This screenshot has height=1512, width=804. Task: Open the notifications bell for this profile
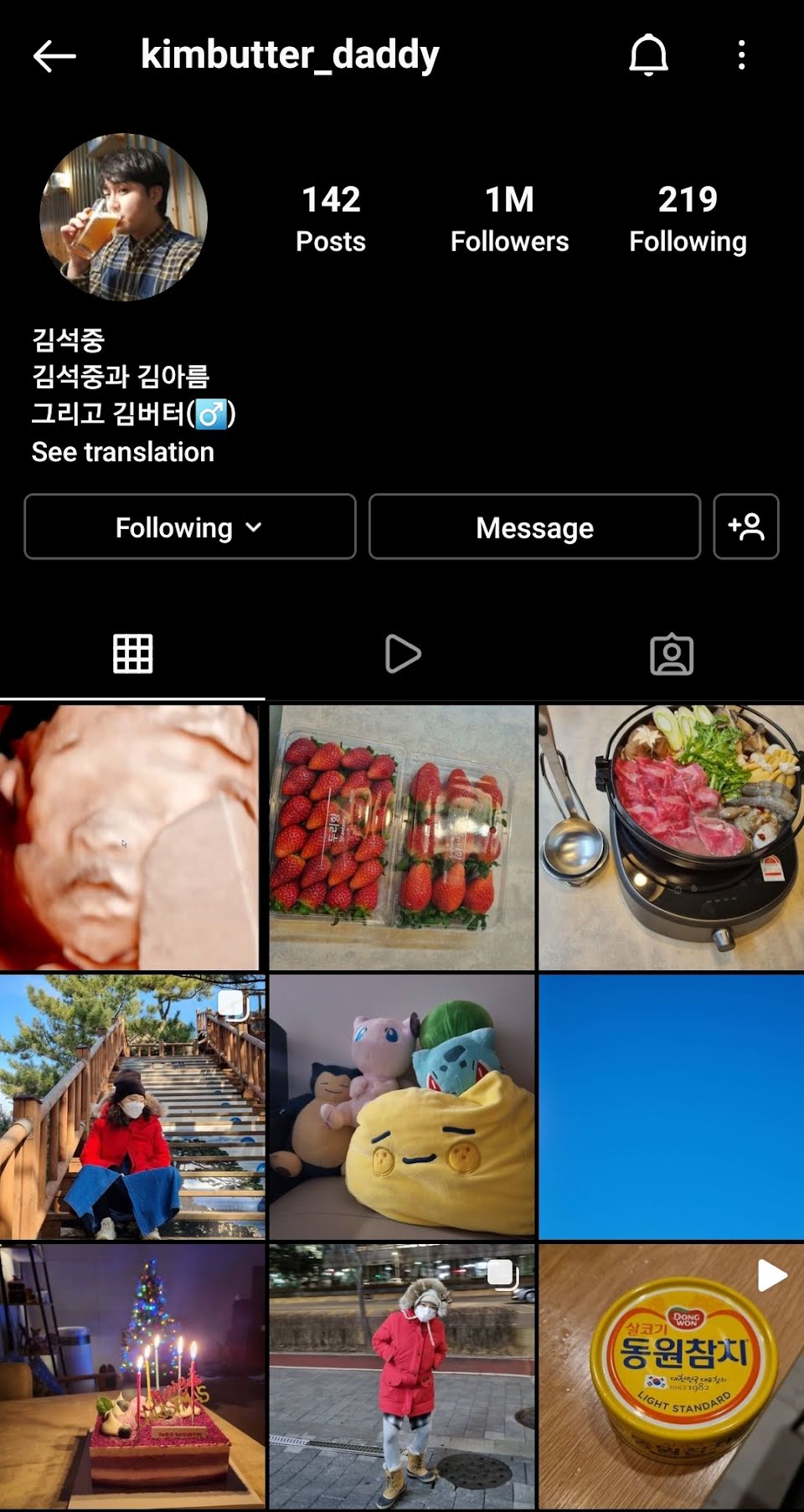648,56
